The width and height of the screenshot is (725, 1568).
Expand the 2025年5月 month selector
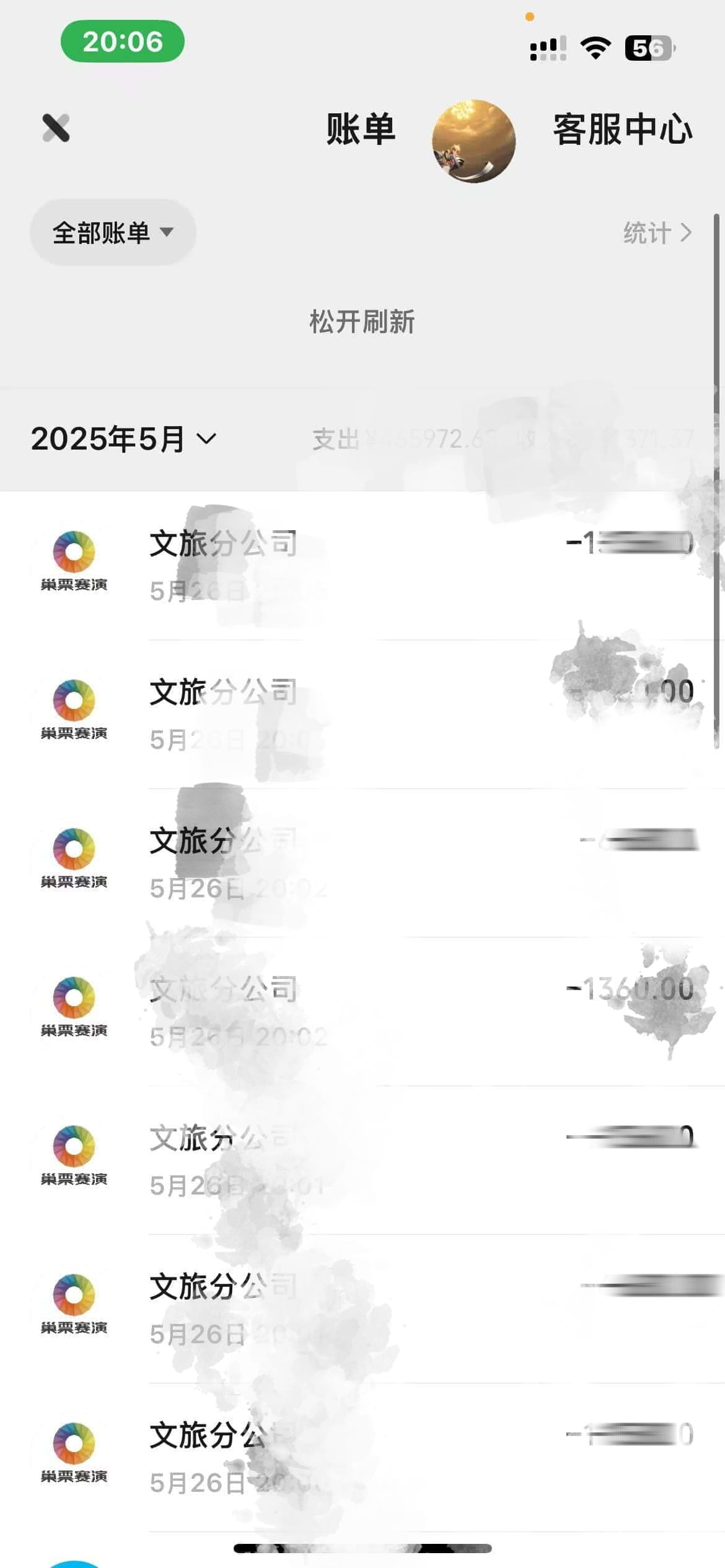point(121,439)
